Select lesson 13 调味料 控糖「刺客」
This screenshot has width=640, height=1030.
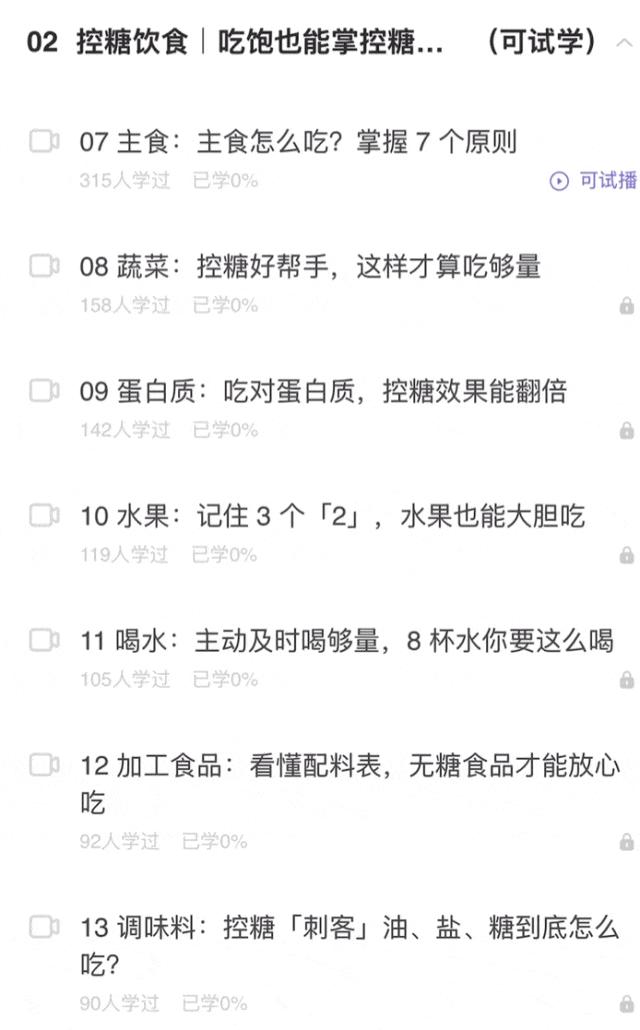coord(350,929)
